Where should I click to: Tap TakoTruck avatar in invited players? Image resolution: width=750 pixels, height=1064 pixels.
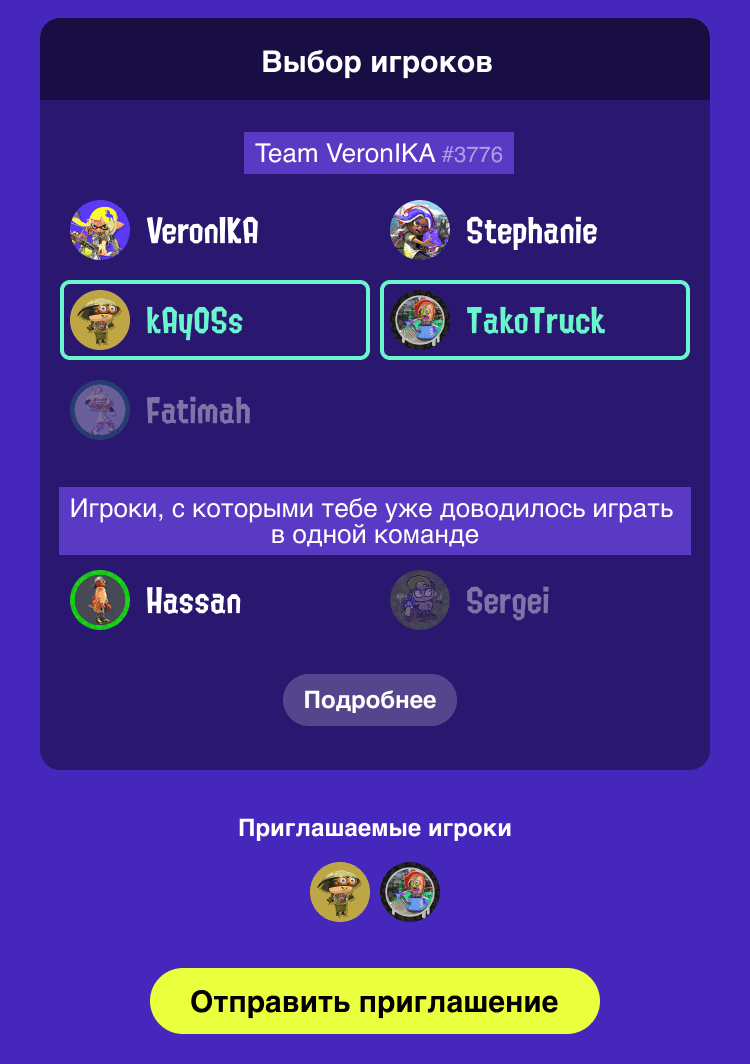(410, 892)
